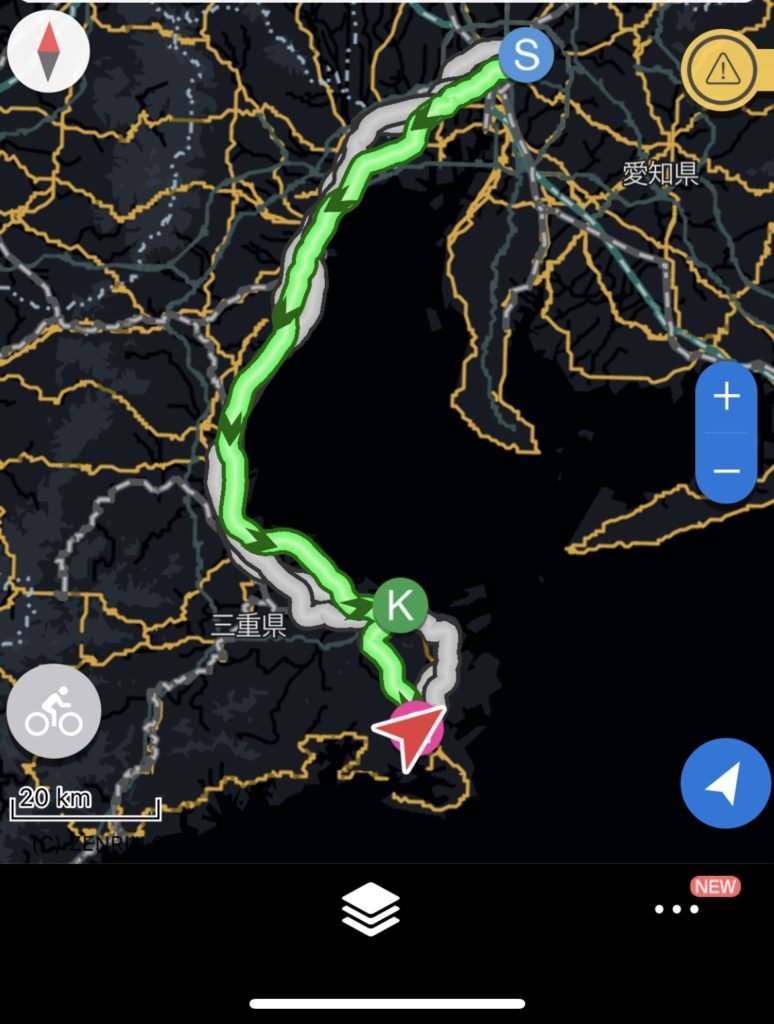
Task: Select the green K waypoint marker
Action: click(x=400, y=606)
